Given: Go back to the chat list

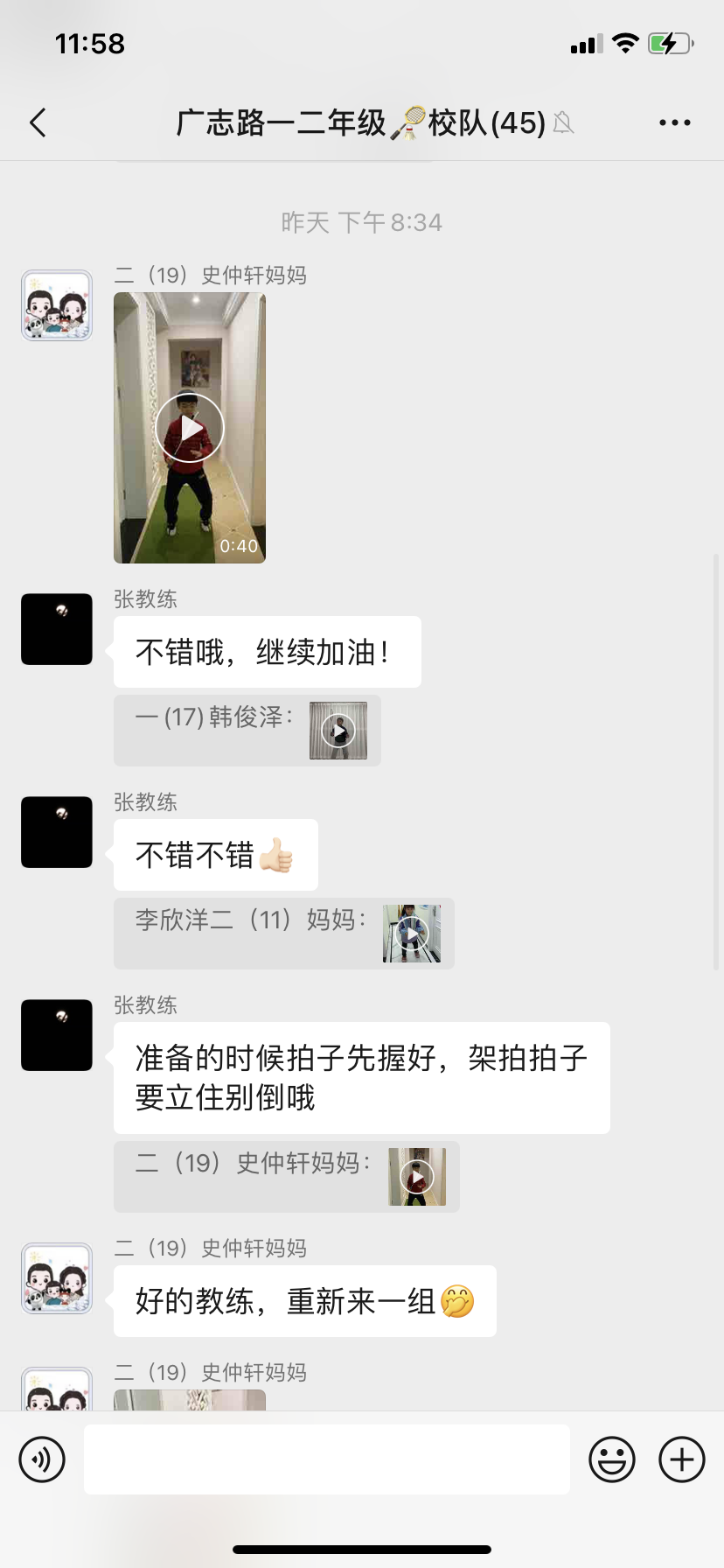Looking at the screenshot, I should [38, 122].
